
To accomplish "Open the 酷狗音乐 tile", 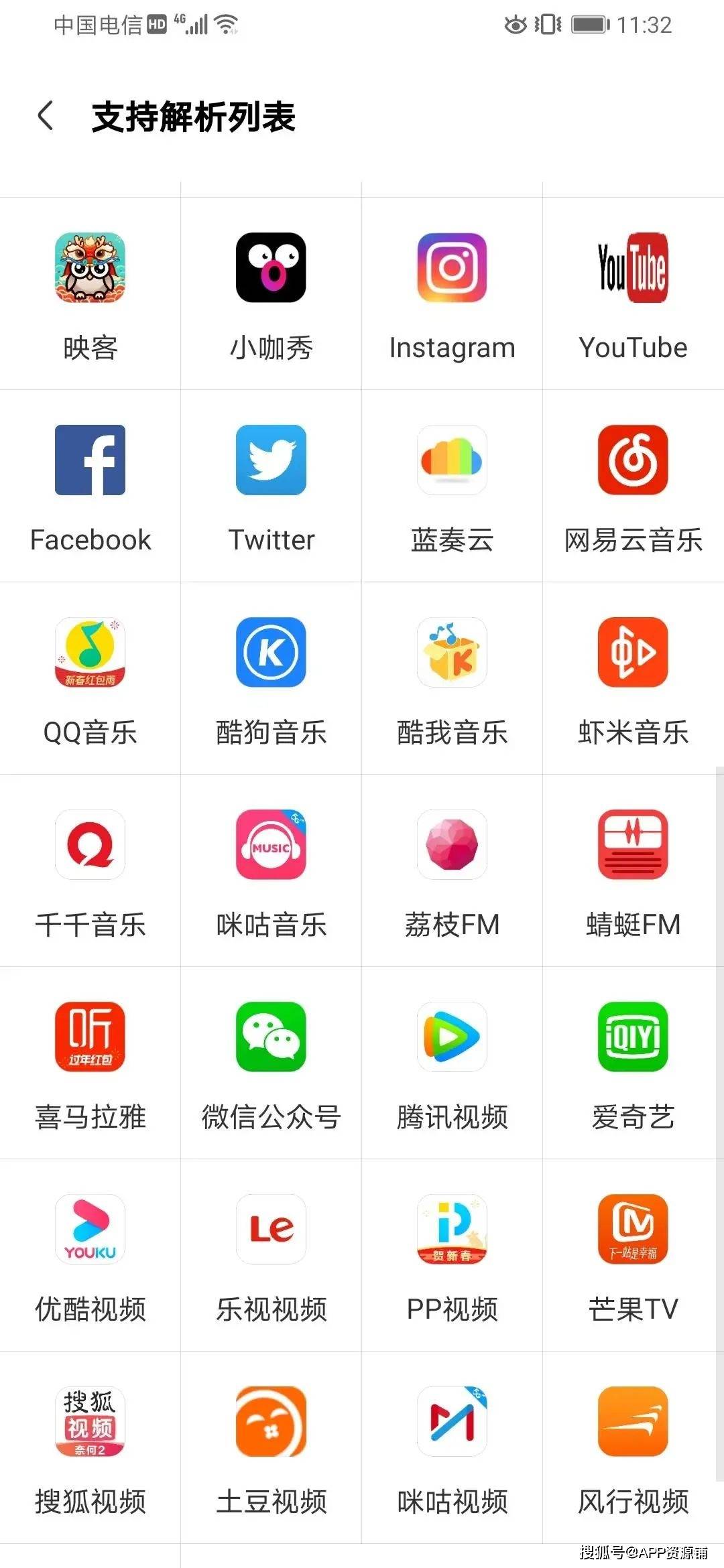I will (271, 678).
